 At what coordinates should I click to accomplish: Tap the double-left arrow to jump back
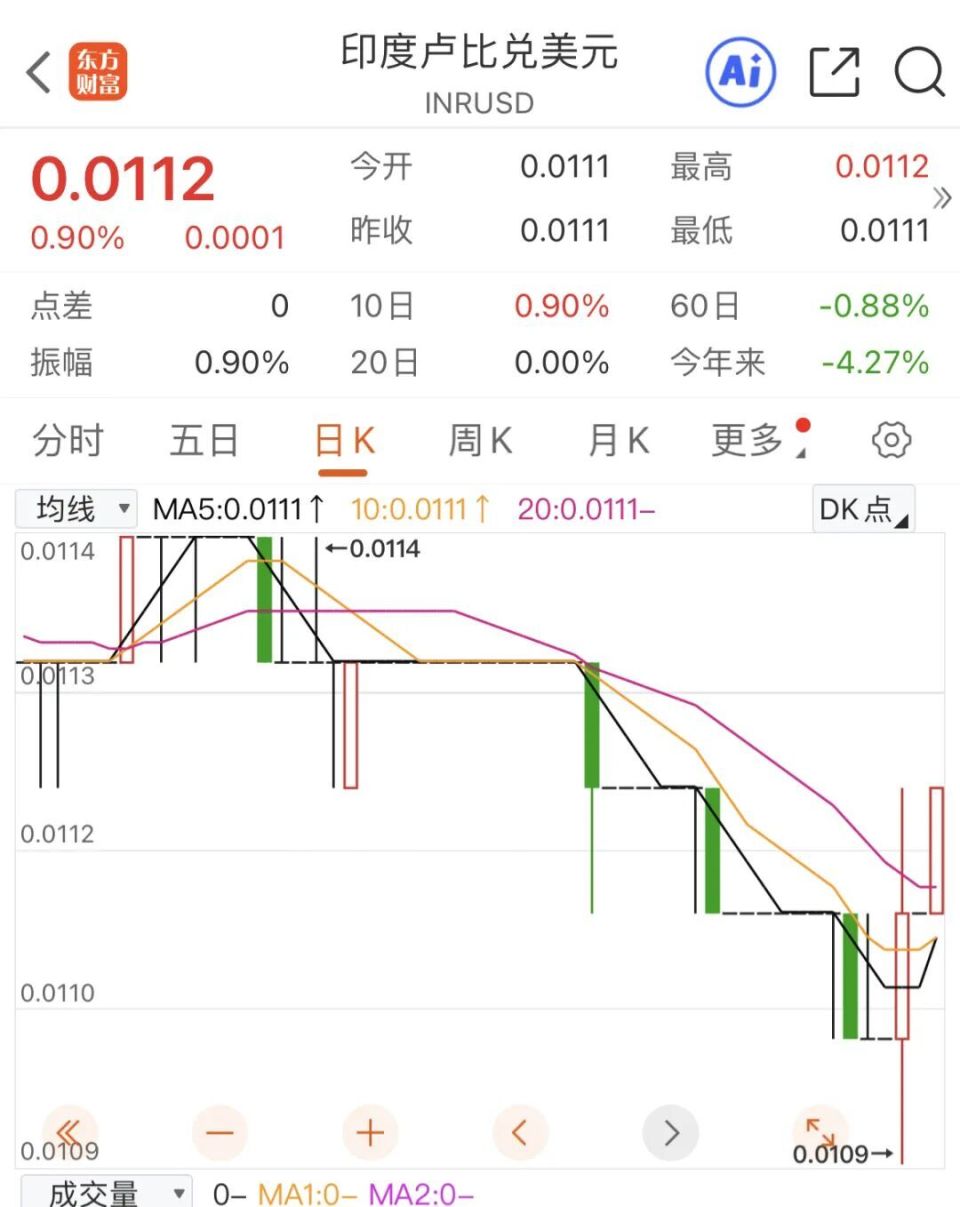tap(68, 1131)
